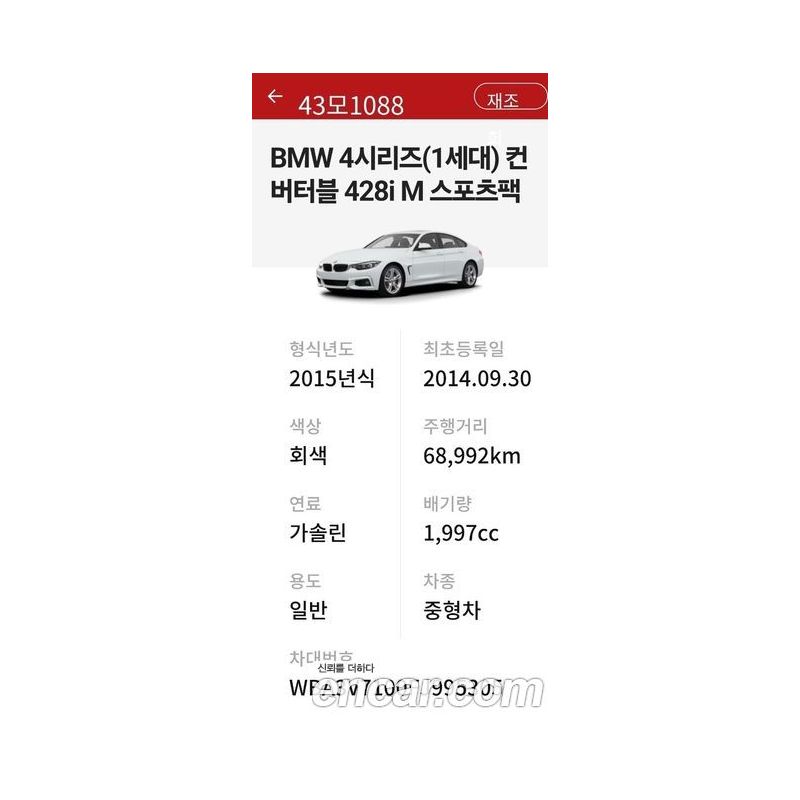This screenshot has height=800, width=800.
Task: Go back using the header arrow
Action: click(x=275, y=97)
